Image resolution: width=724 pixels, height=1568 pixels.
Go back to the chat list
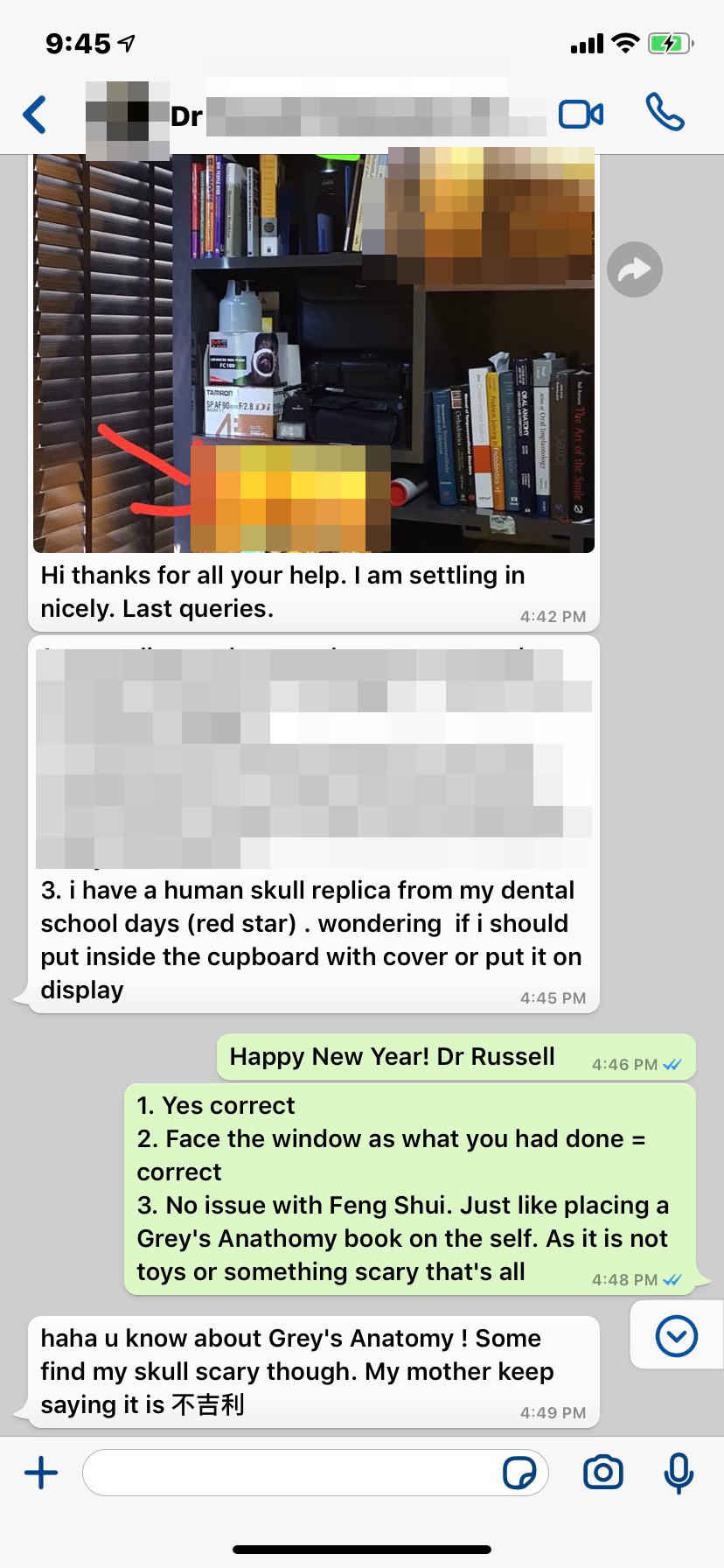pyautogui.click(x=35, y=115)
